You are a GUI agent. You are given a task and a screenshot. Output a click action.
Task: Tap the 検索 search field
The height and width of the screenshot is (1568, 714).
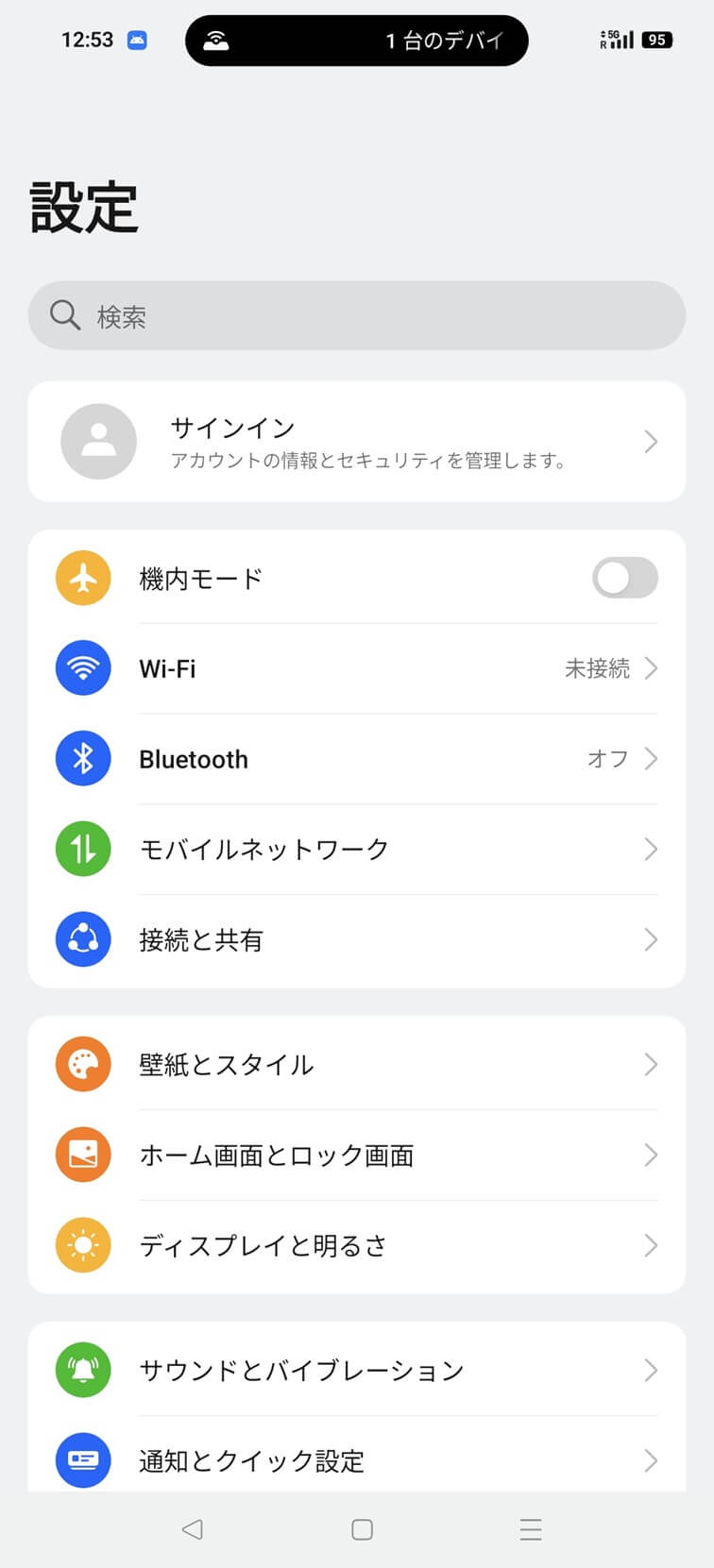[x=357, y=315]
